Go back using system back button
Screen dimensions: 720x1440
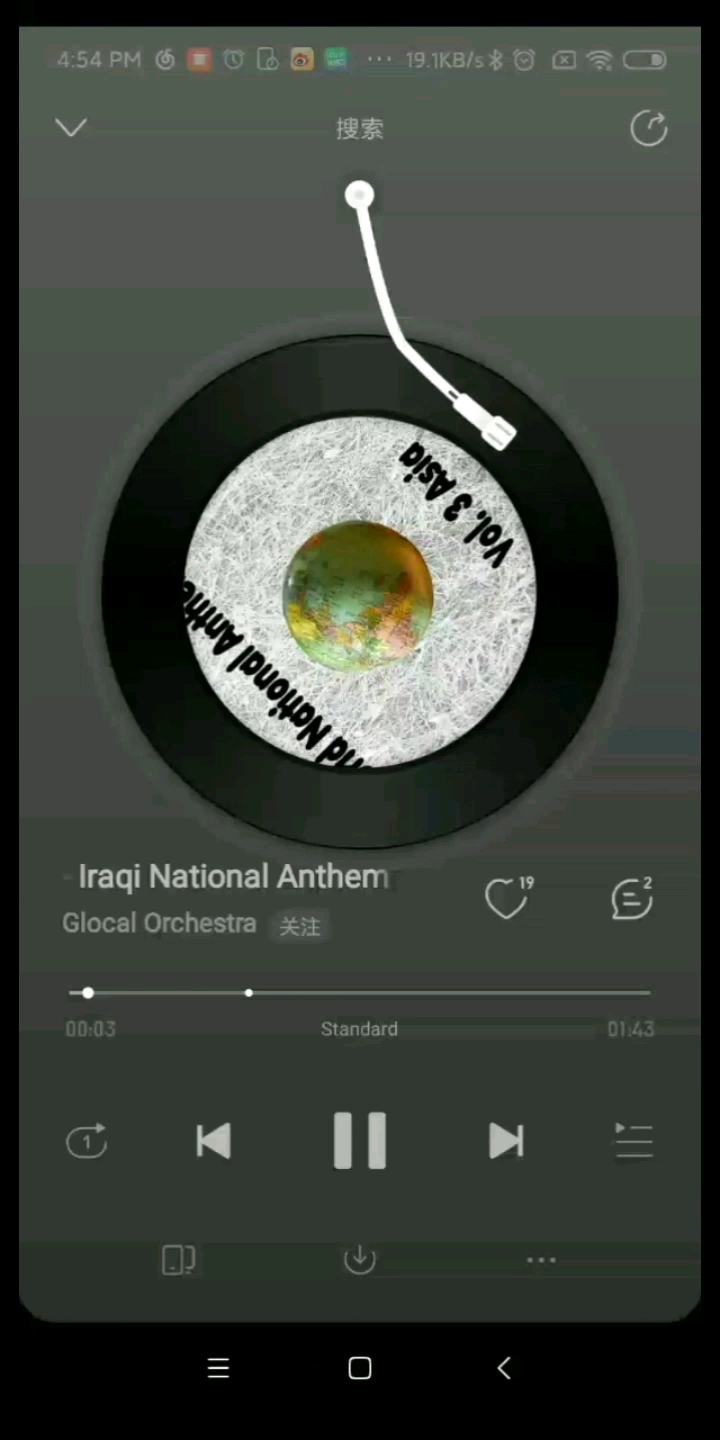coord(504,1368)
